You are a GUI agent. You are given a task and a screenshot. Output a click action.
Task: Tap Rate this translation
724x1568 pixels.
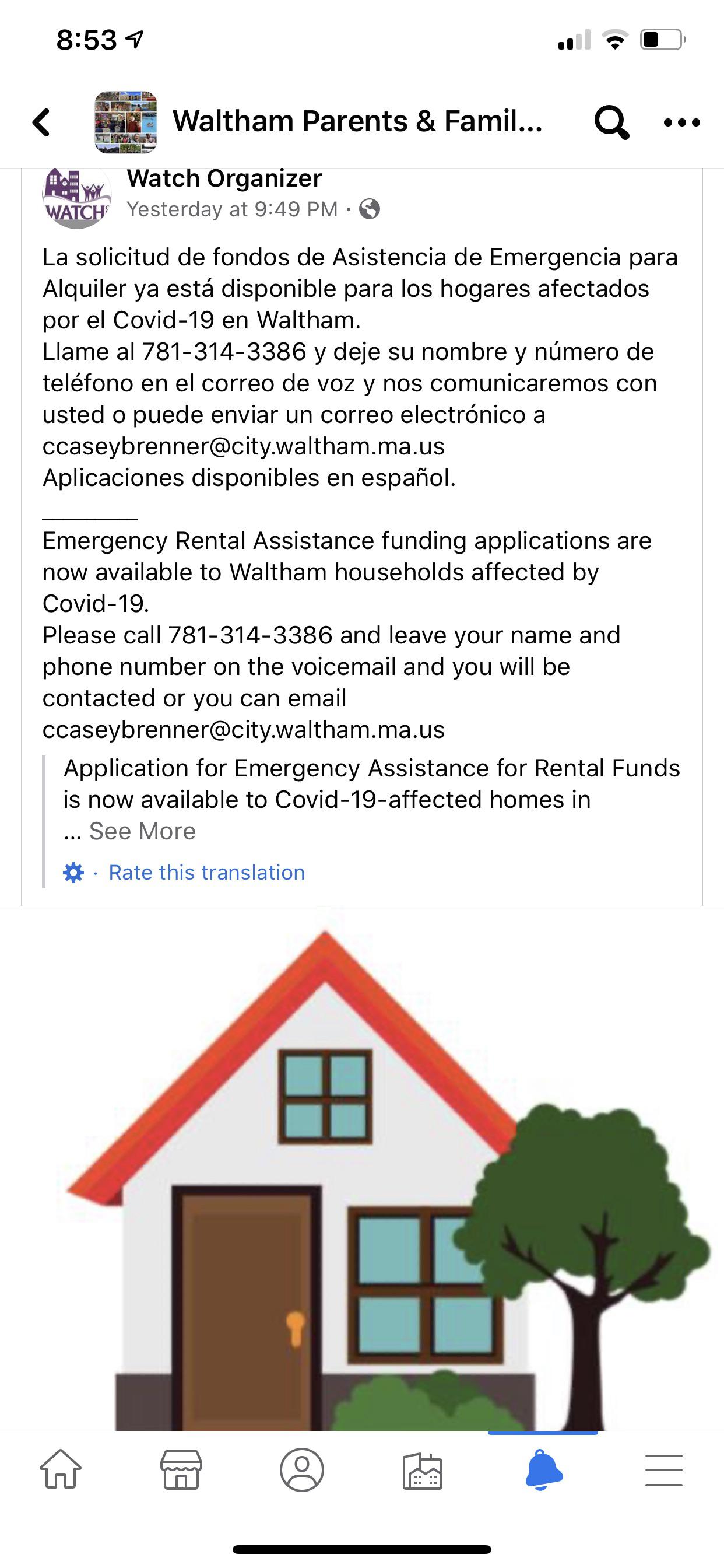207,872
